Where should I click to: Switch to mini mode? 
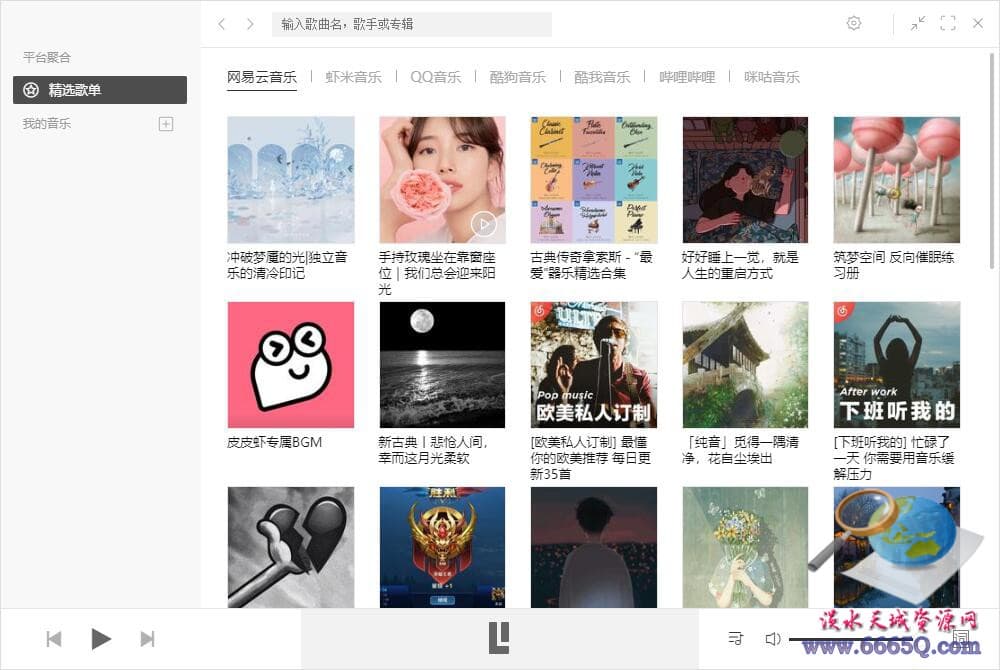(x=918, y=23)
